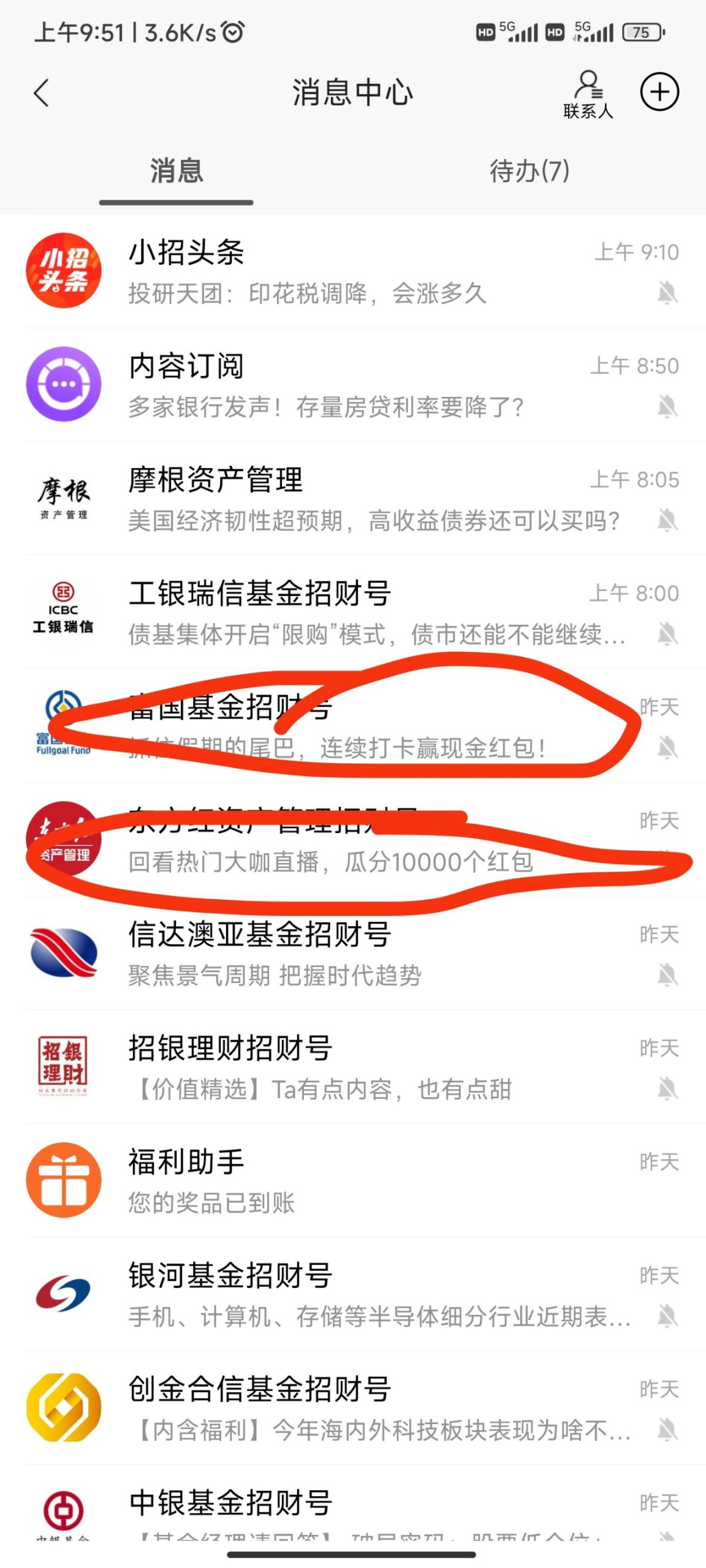The image size is (706, 1568).
Task: Open the Fullgoal 富国基金 avatar
Action: pyautogui.click(x=63, y=723)
